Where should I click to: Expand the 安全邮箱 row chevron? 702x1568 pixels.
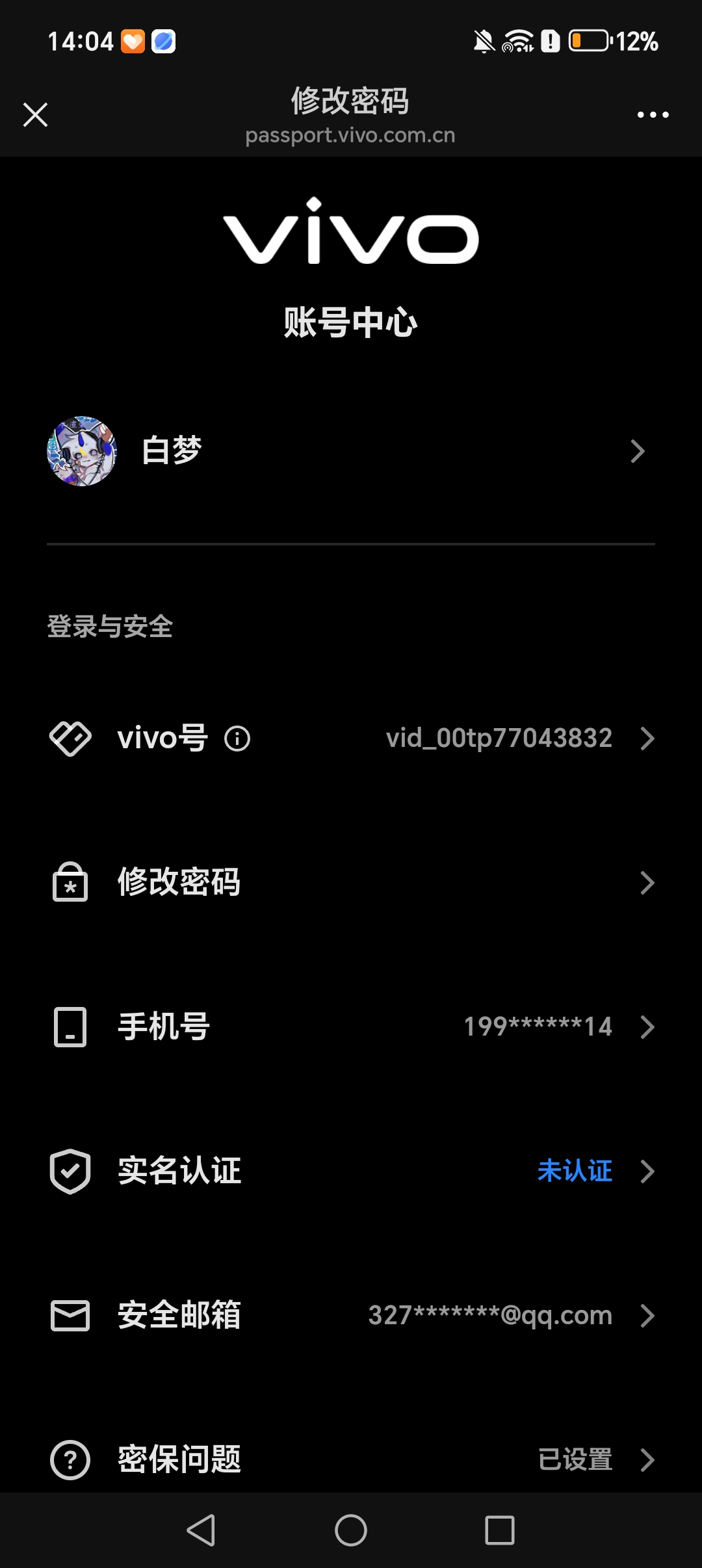(x=647, y=1315)
